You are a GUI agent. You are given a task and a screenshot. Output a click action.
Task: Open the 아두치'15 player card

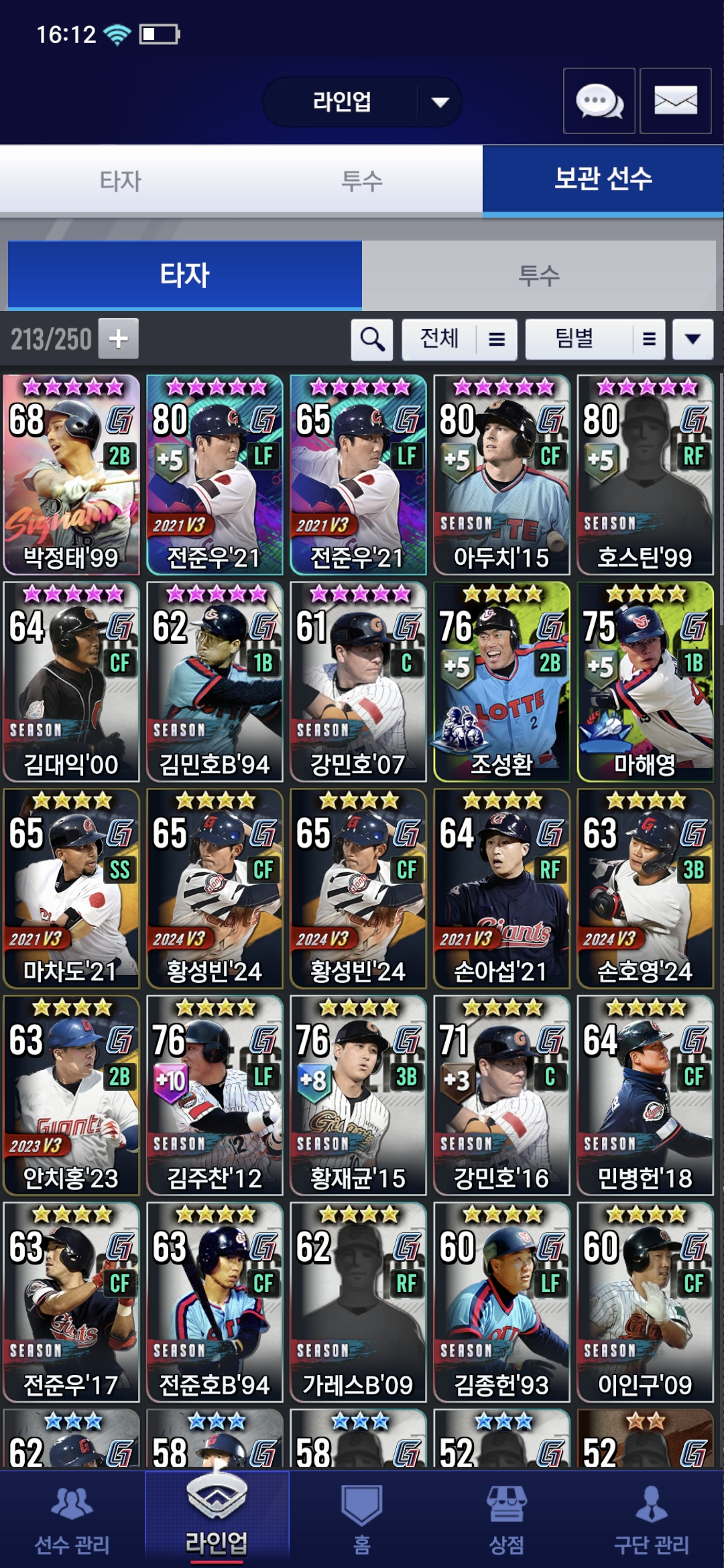pyautogui.click(x=501, y=474)
